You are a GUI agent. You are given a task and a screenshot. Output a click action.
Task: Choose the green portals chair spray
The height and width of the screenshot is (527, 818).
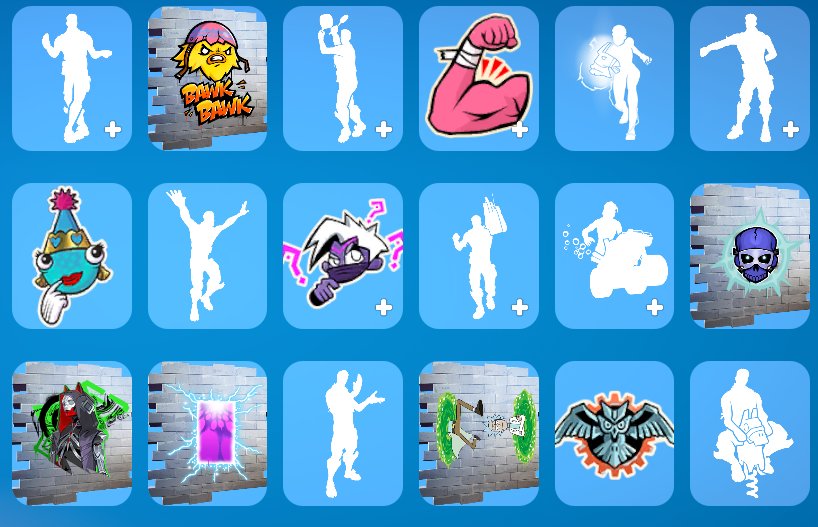pyautogui.click(x=479, y=433)
